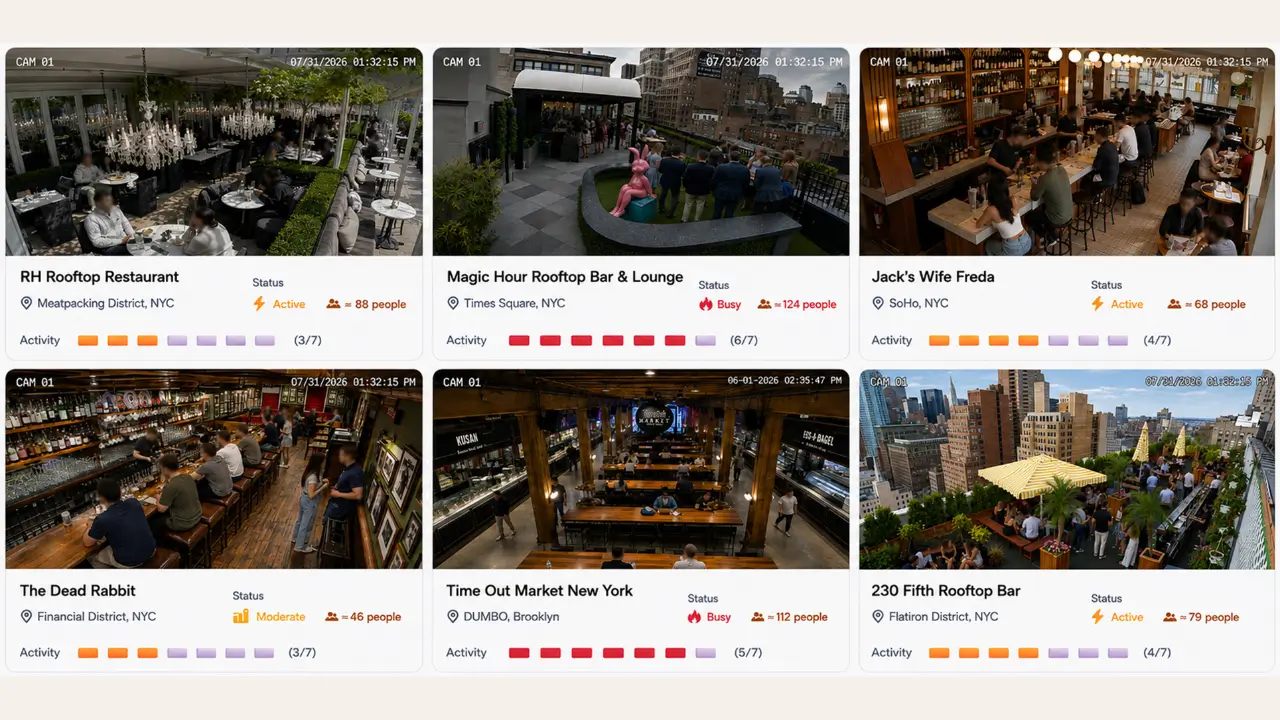1280x720 pixels.
Task: Open the Time Out Market New York card
Action: (641, 520)
